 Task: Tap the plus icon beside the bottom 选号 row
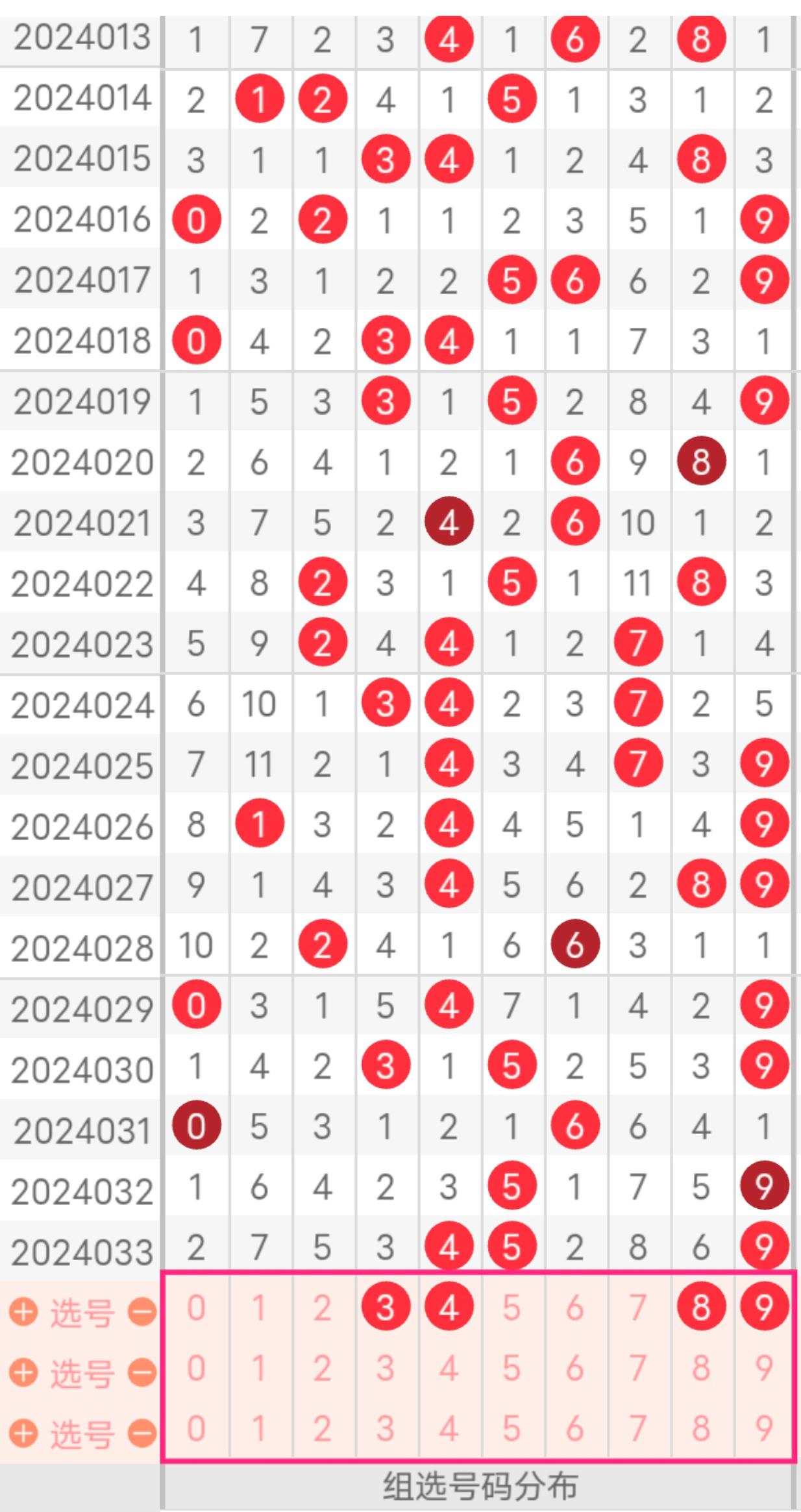click(23, 1433)
